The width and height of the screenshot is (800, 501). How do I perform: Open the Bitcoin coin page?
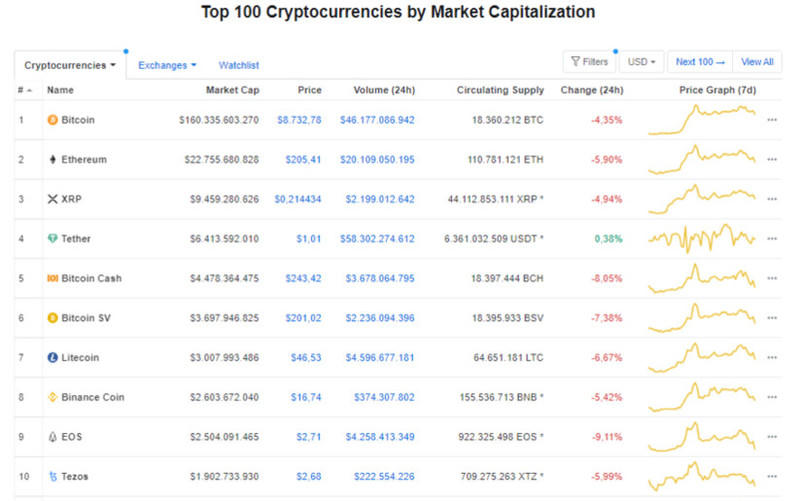(x=78, y=120)
